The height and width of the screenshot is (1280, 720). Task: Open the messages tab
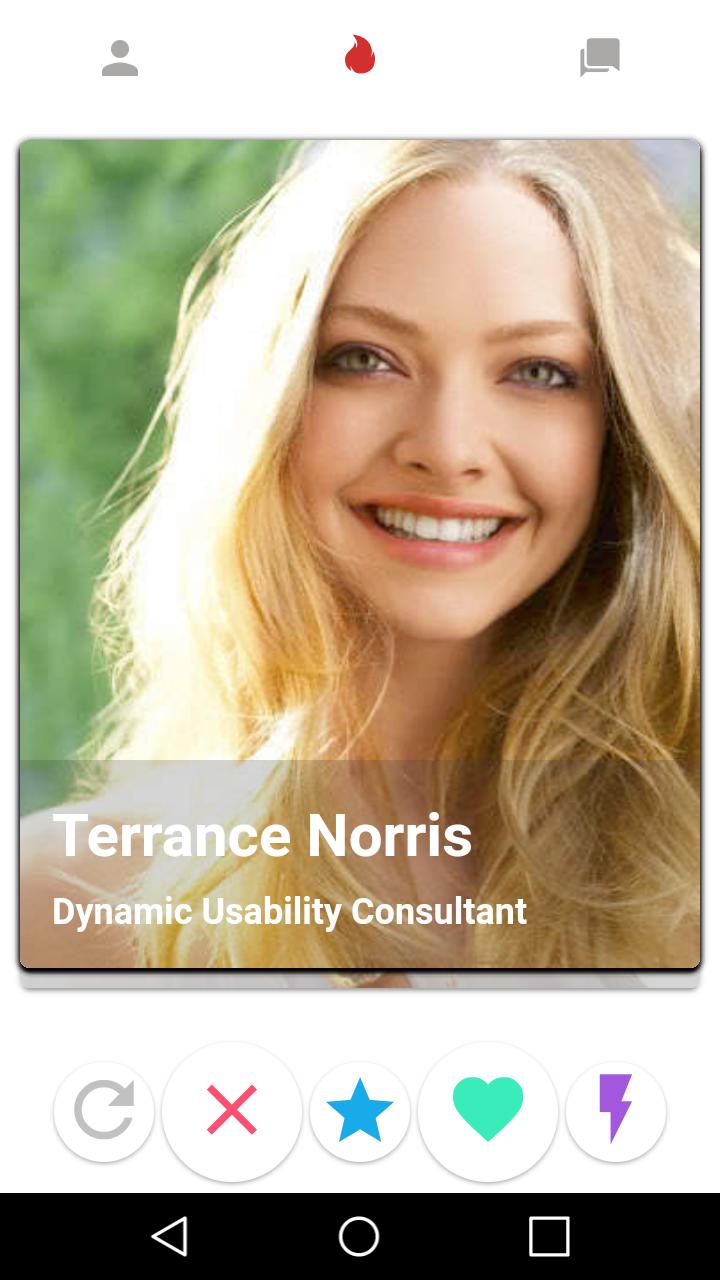[600, 58]
